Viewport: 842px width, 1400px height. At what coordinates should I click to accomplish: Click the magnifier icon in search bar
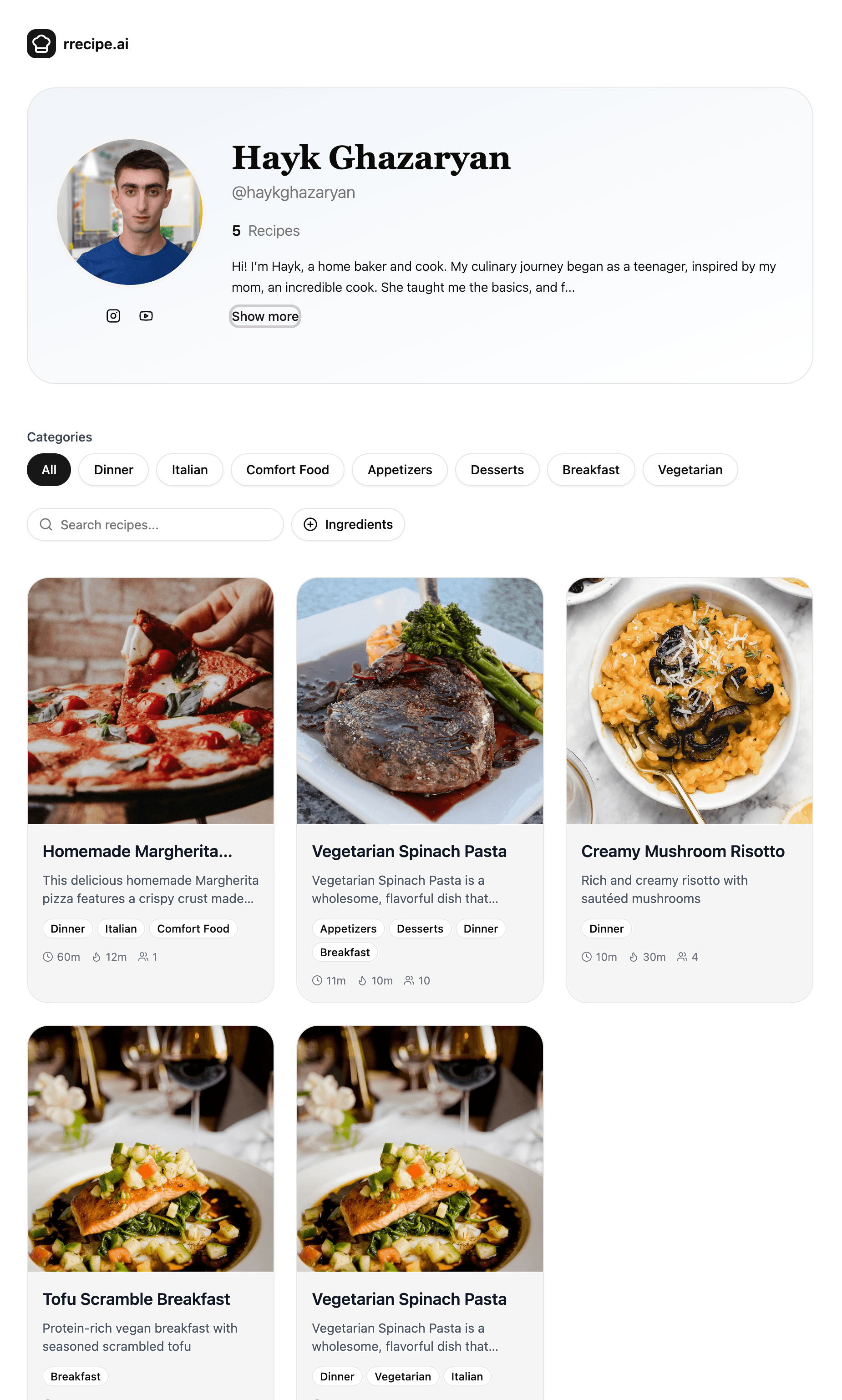click(46, 524)
